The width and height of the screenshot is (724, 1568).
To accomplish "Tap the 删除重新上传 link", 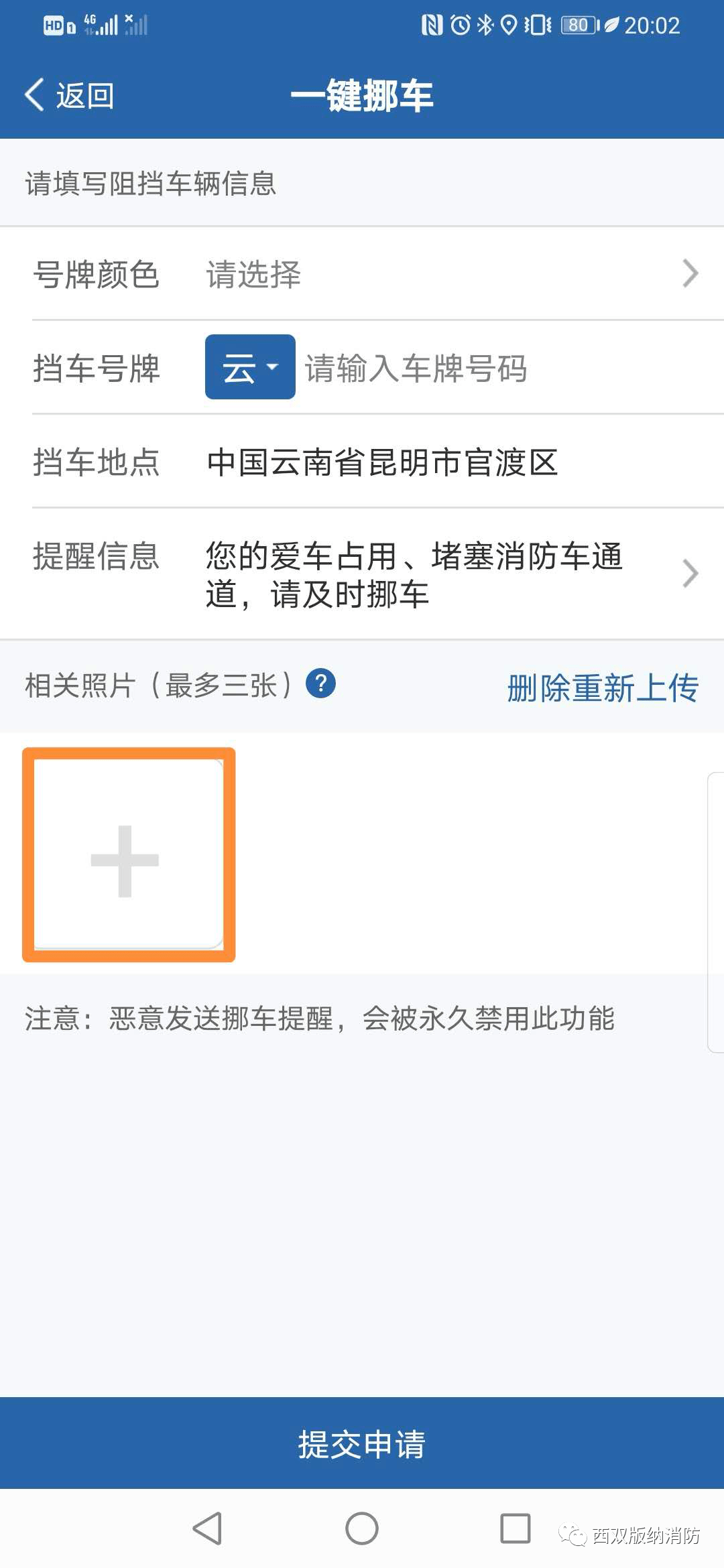I will click(603, 688).
